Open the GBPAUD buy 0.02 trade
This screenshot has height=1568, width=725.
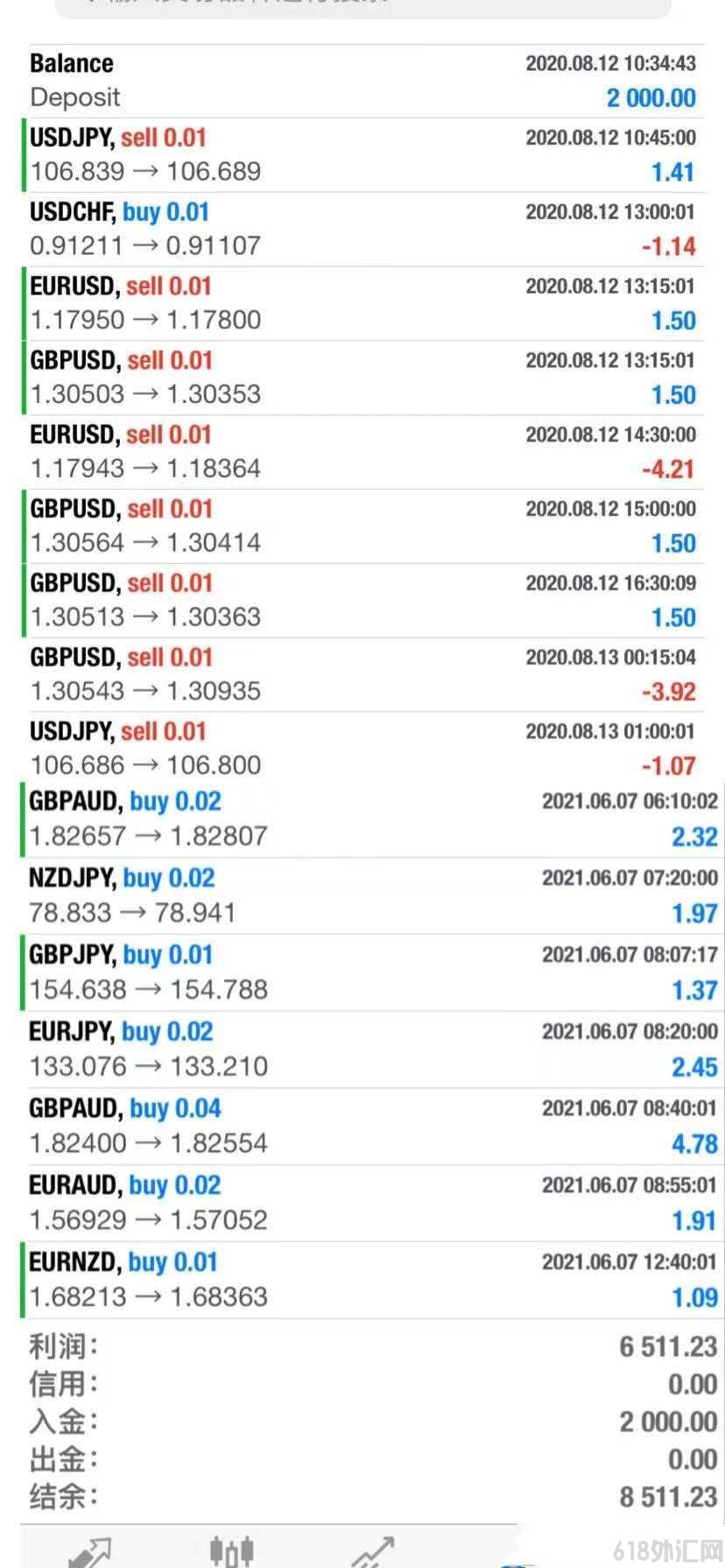(371, 819)
